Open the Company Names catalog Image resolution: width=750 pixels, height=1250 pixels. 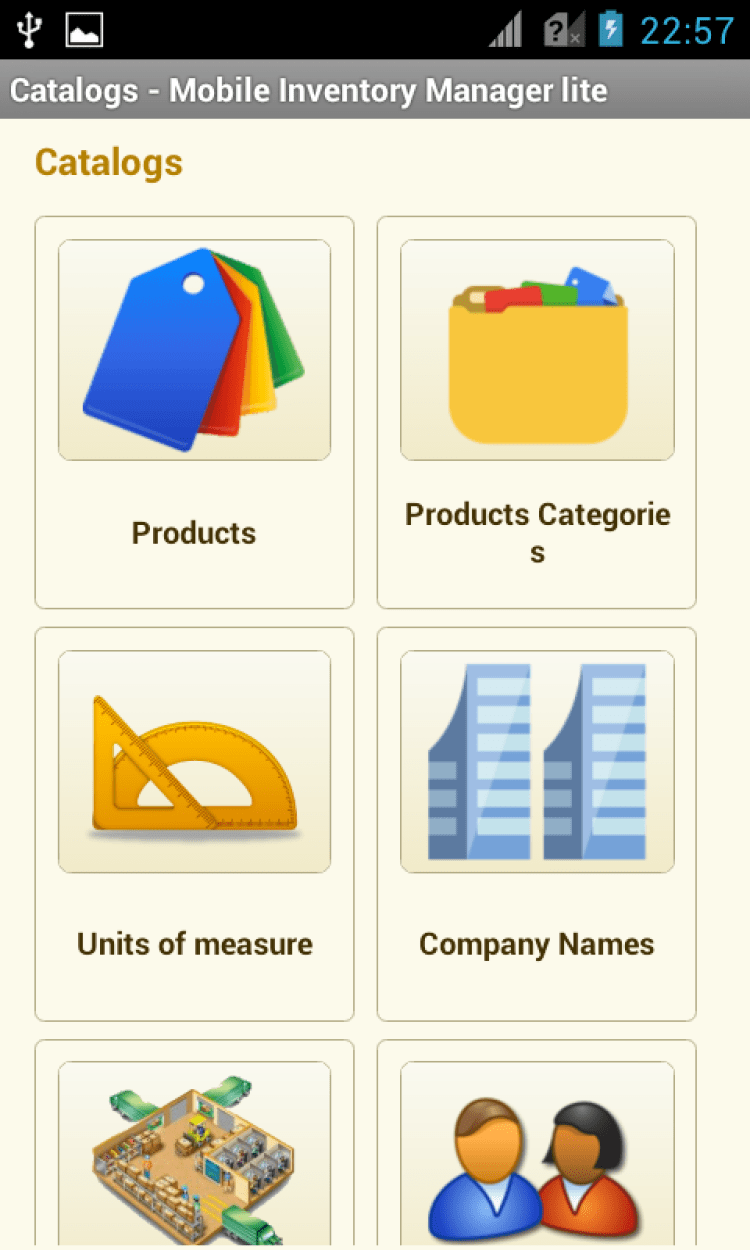pyautogui.click(x=536, y=824)
